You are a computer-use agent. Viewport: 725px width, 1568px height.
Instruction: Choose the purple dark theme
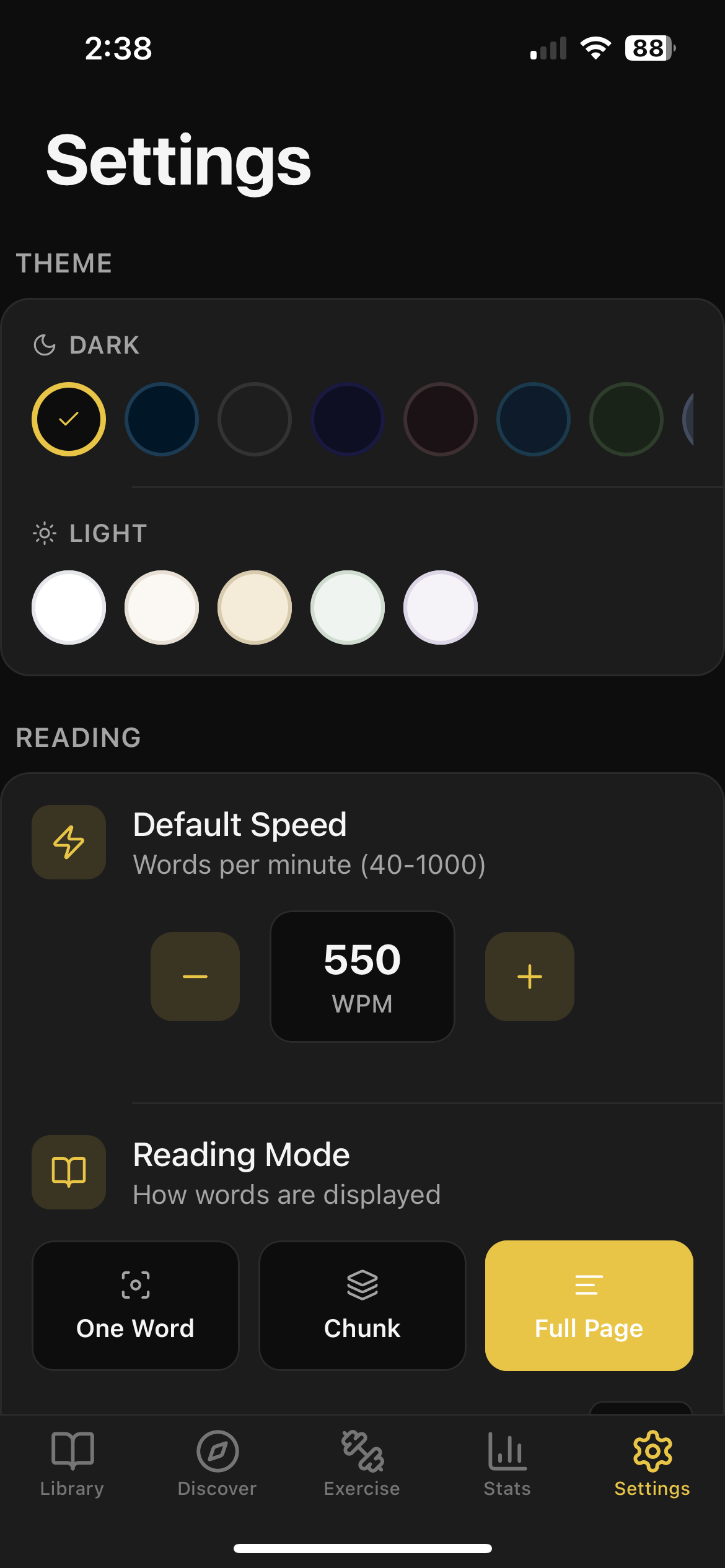click(x=348, y=419)
